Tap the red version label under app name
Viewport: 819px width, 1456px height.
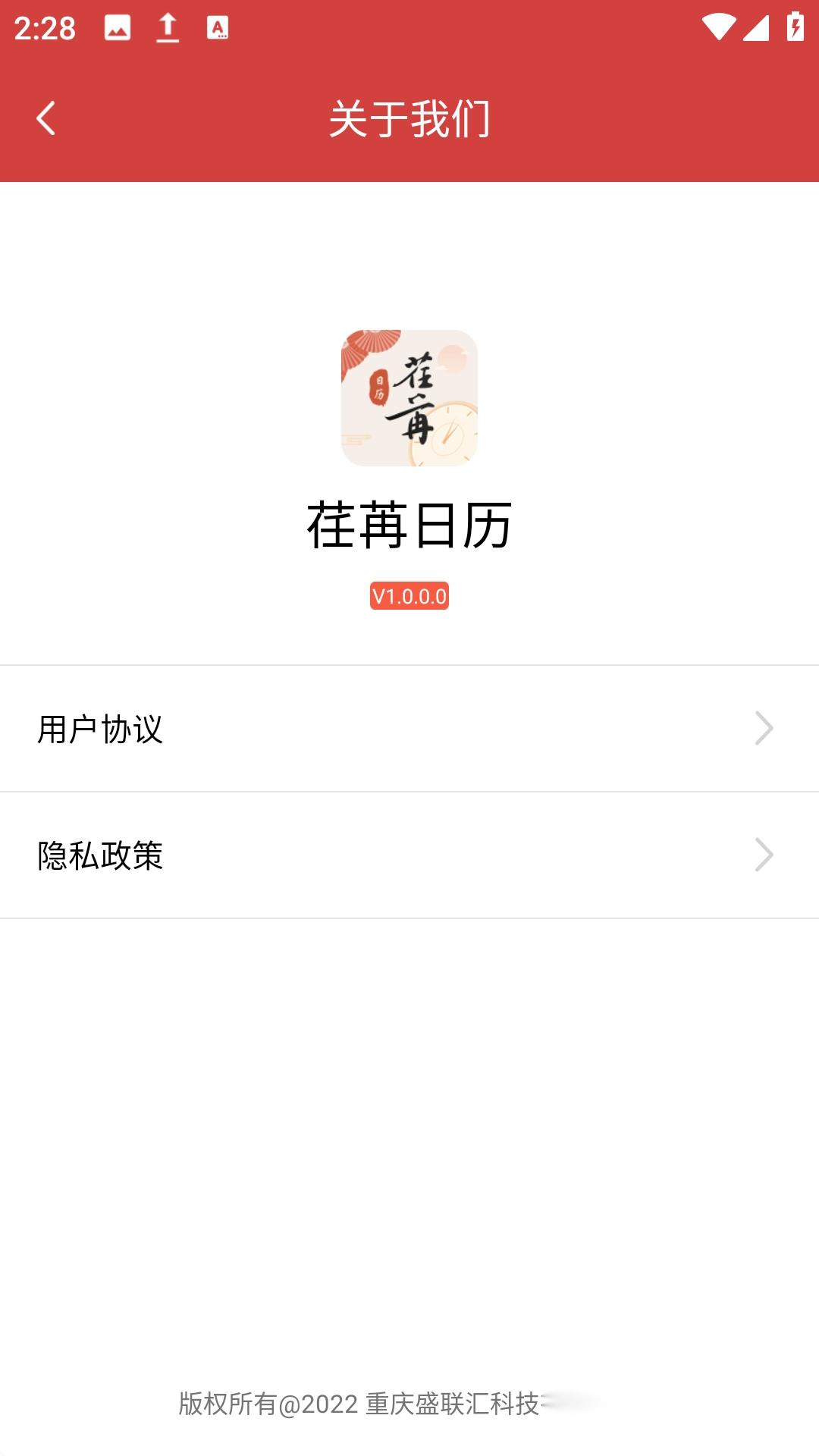point(409,598)
